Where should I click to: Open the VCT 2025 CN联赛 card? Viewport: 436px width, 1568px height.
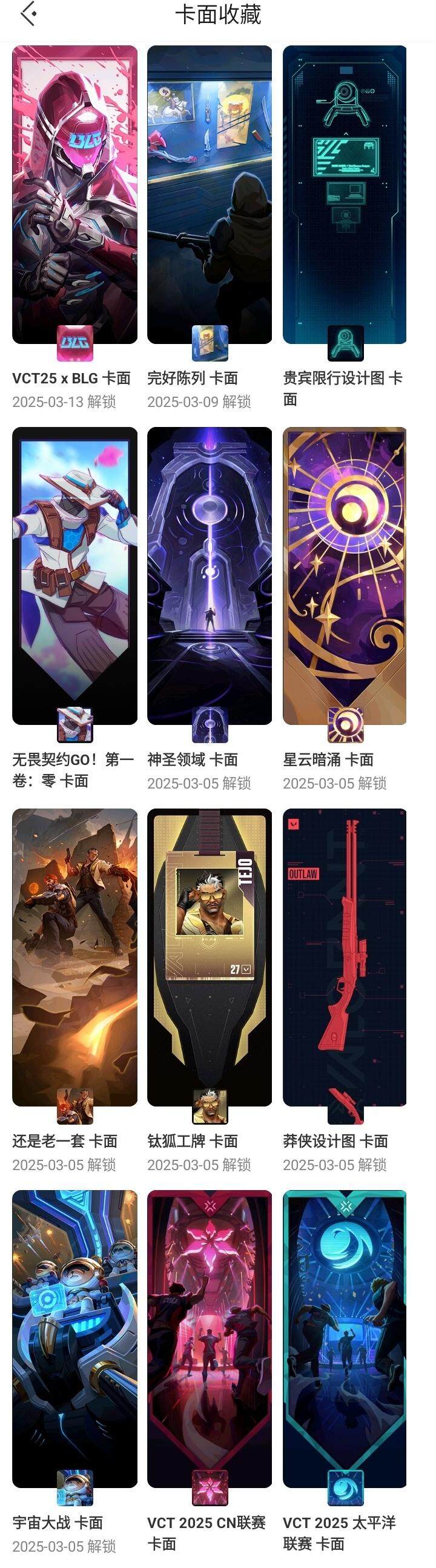coord(210,1338)
